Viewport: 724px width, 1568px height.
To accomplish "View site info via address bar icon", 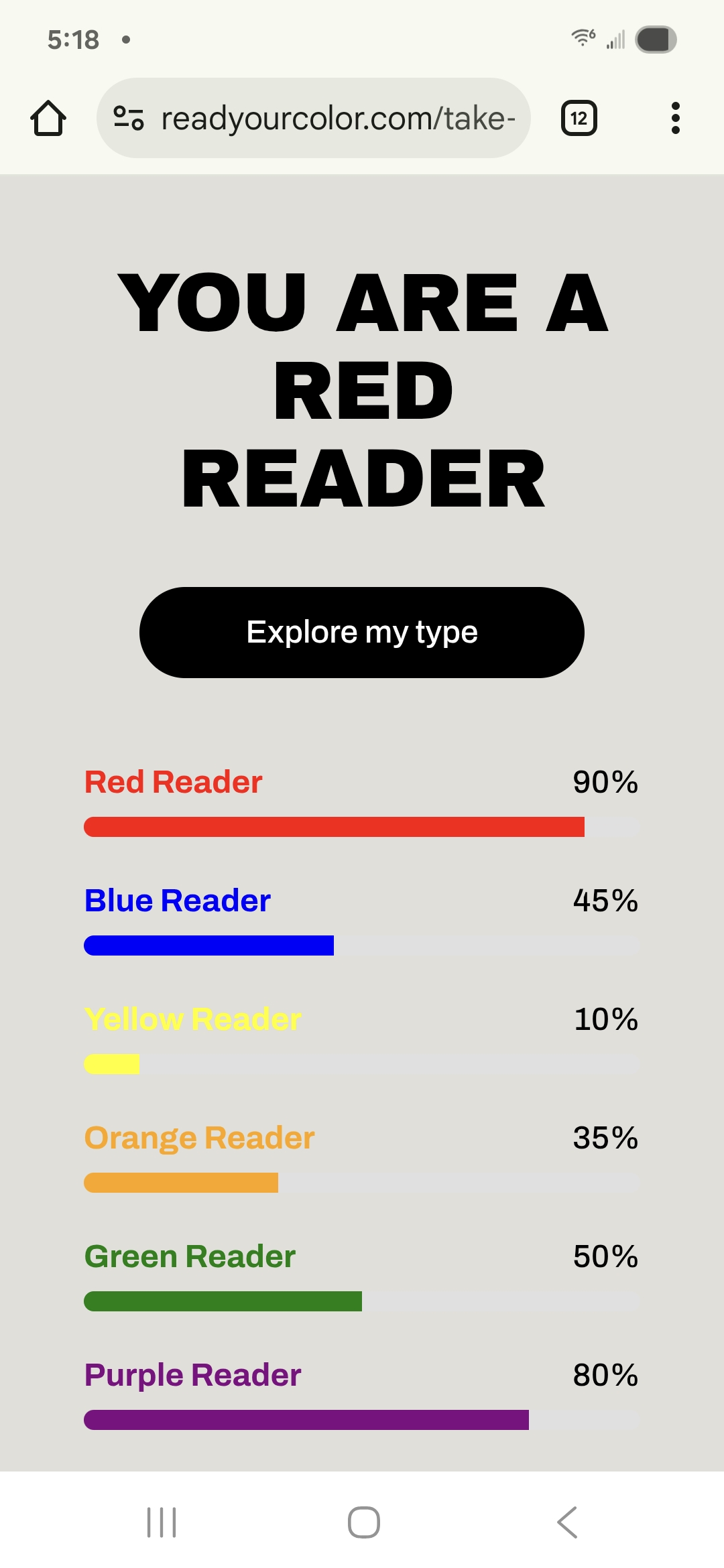I will coord(128,119).
